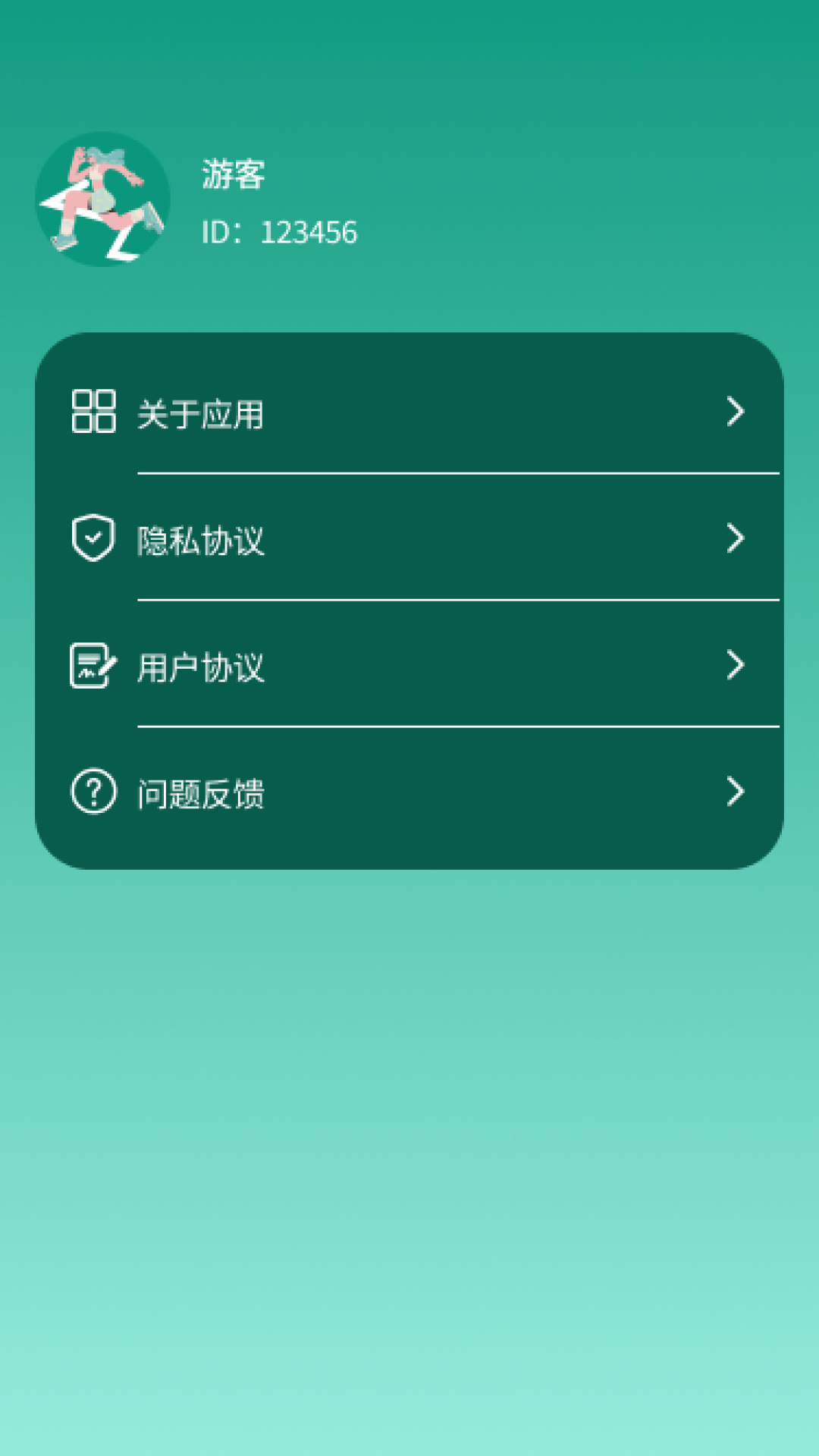Viewport: 819px width, 1456px height.
Task: Select the shield icon for 隐私协议
Action: (x=93, y=539)
